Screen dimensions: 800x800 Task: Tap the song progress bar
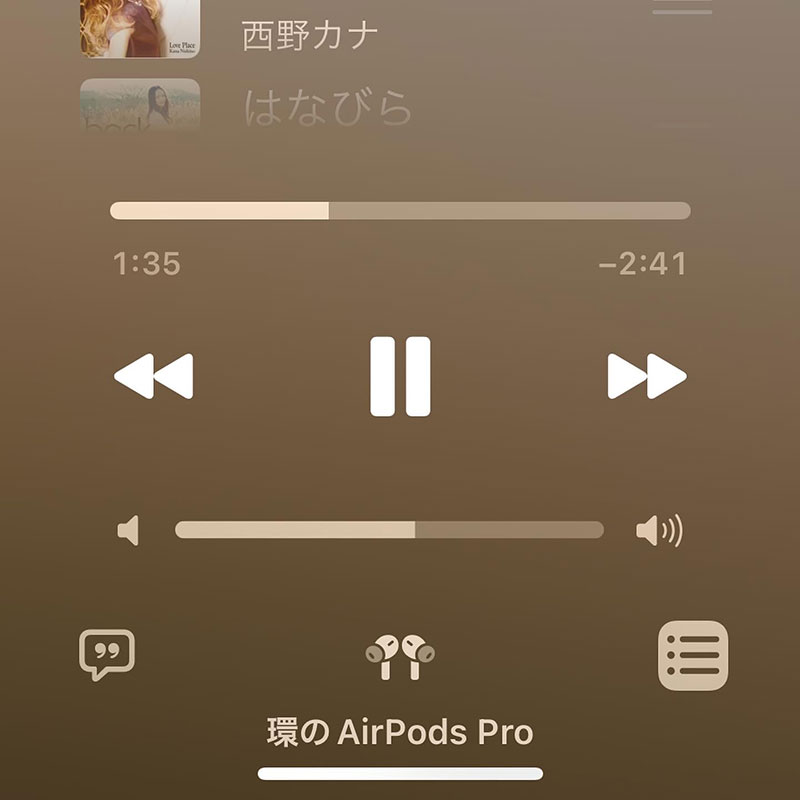400,211
